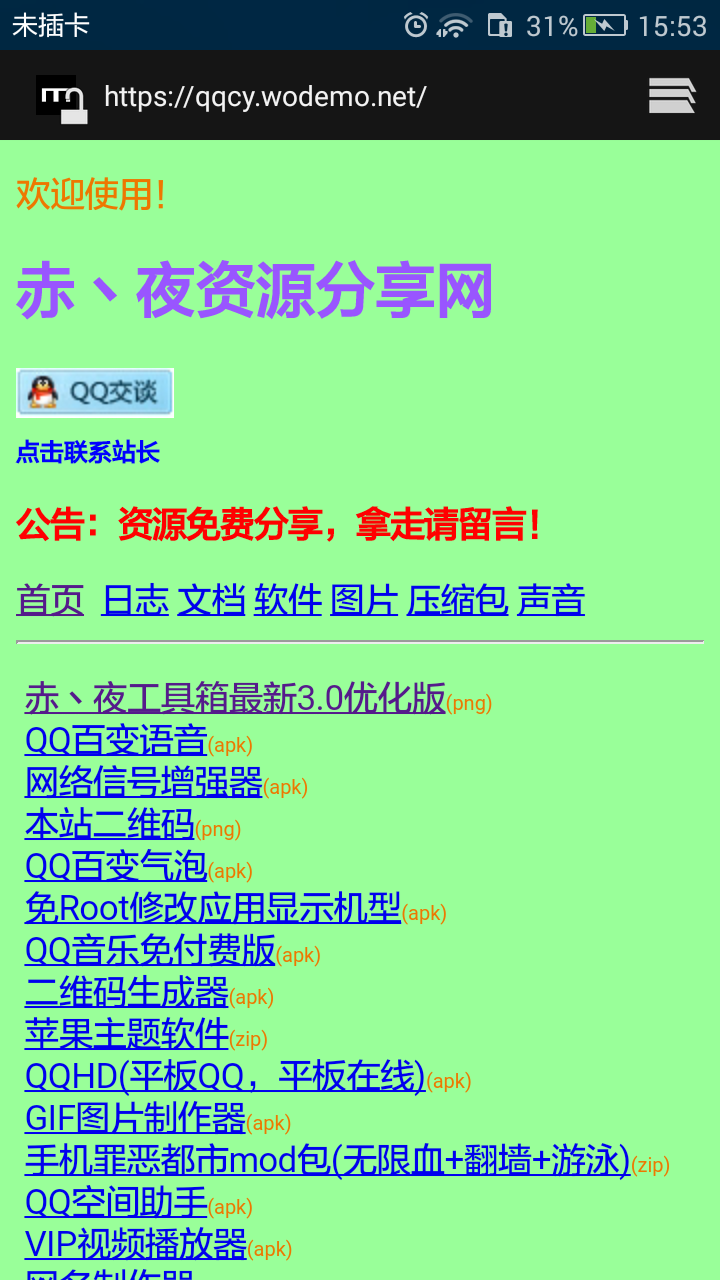Open the 压缩包 section
Screen dimensions: 720x1280
(x=457, y=600)
